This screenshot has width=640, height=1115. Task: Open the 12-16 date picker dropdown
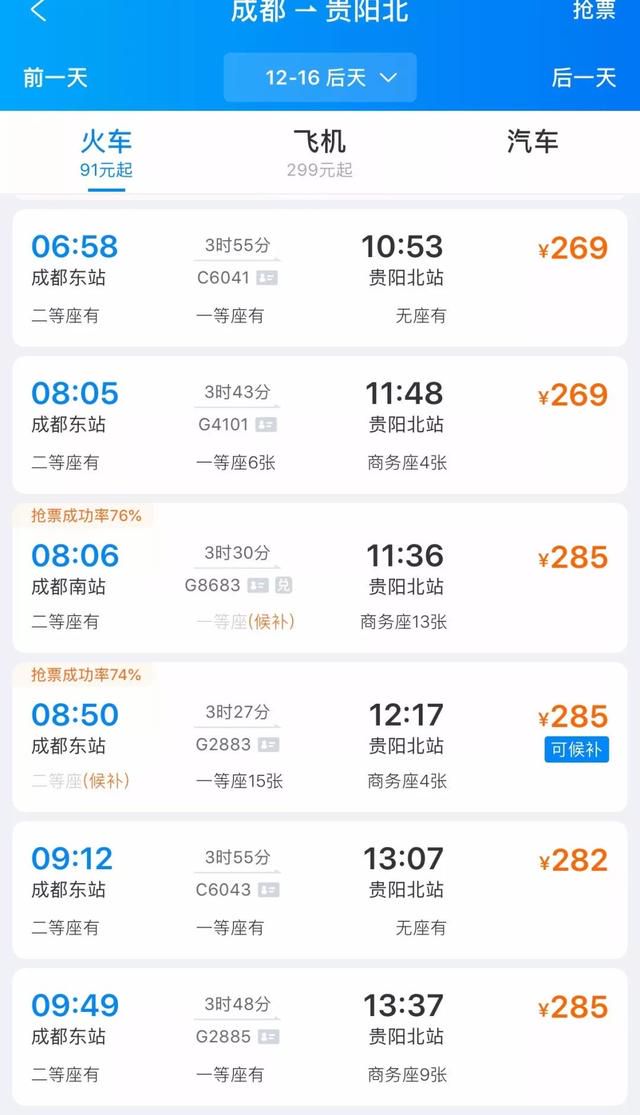point(320,77)
